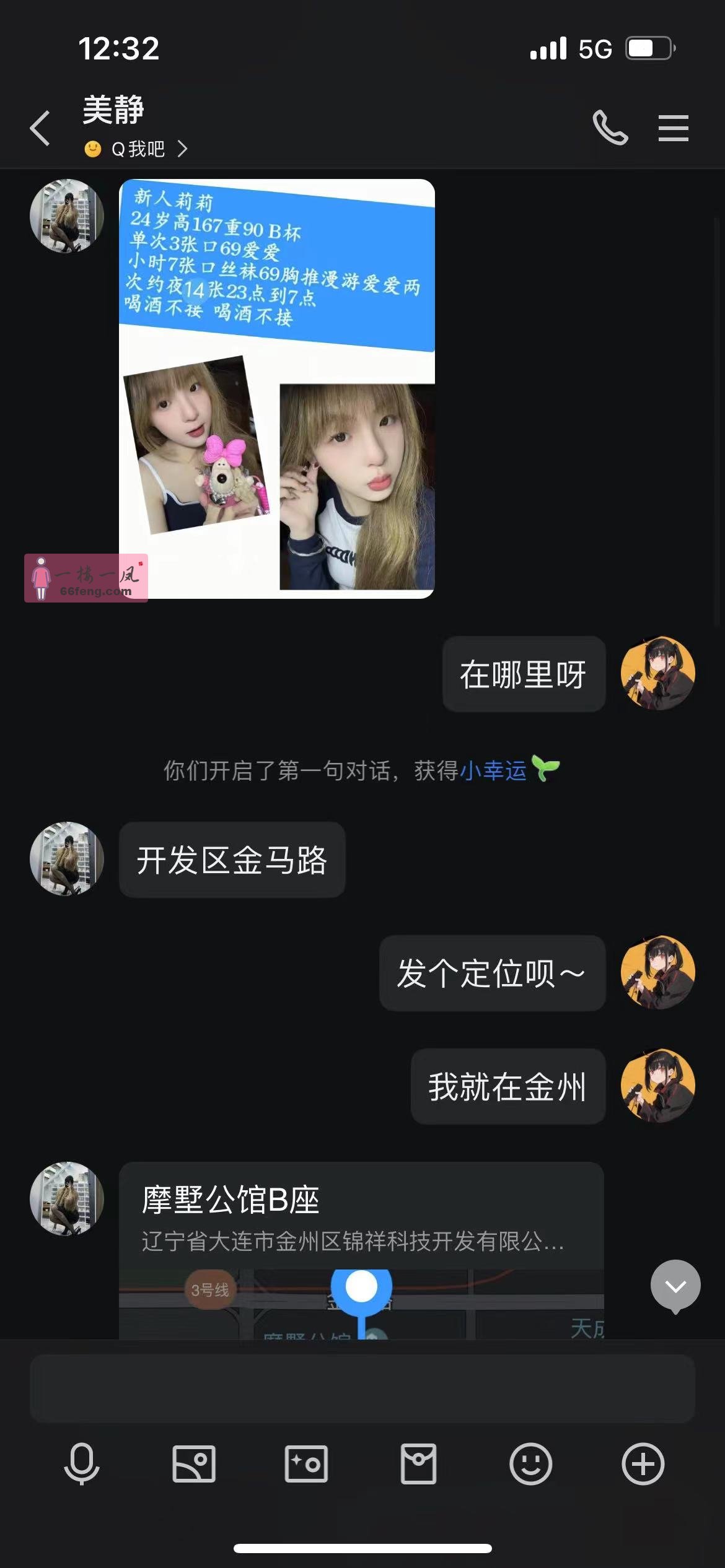Open more actions with the plus icon
The width and height of the screenshot is (725, 1568).
click(x=641, y=1465)
